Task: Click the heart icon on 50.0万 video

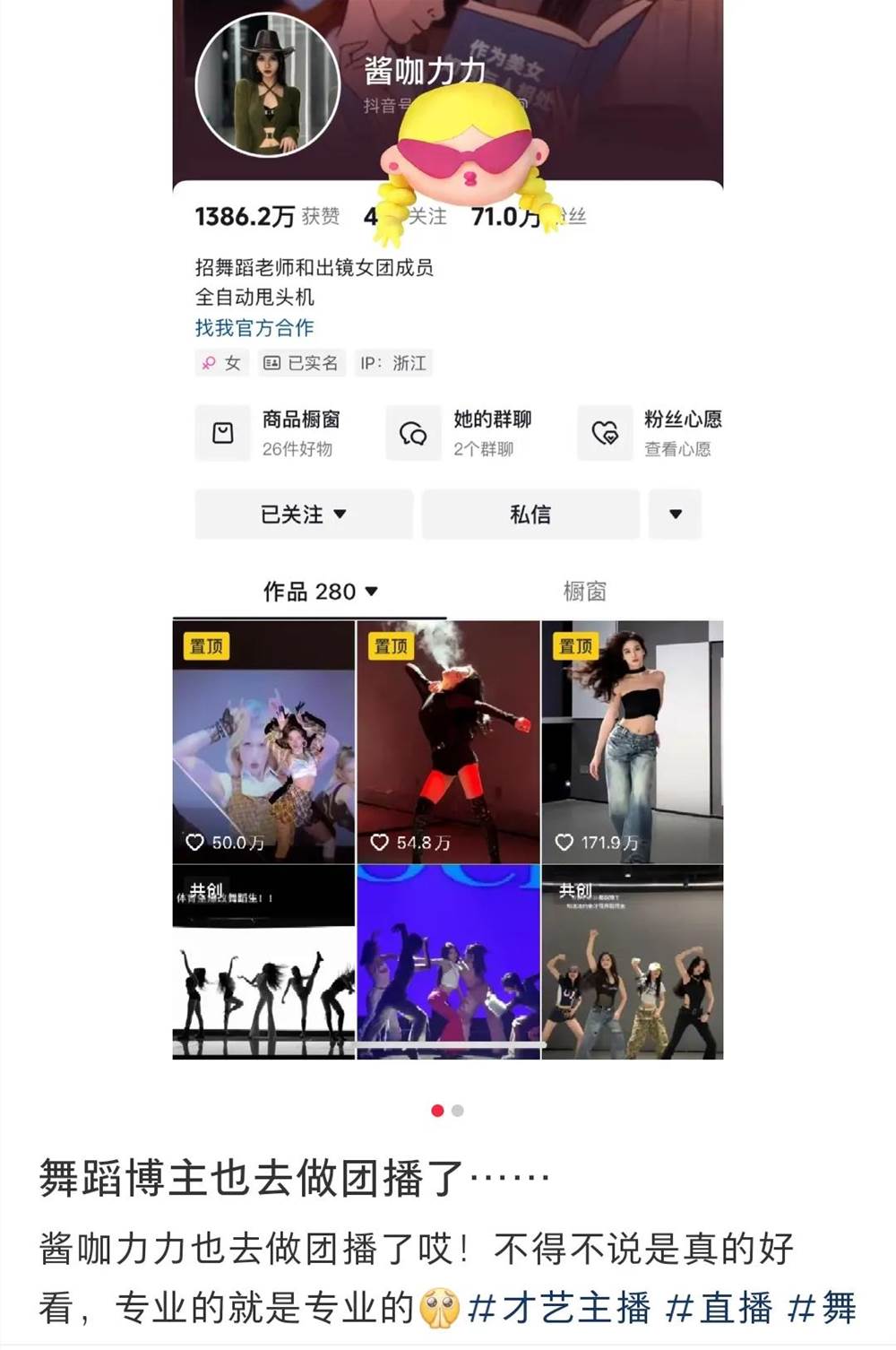Action: pos(196,841)
